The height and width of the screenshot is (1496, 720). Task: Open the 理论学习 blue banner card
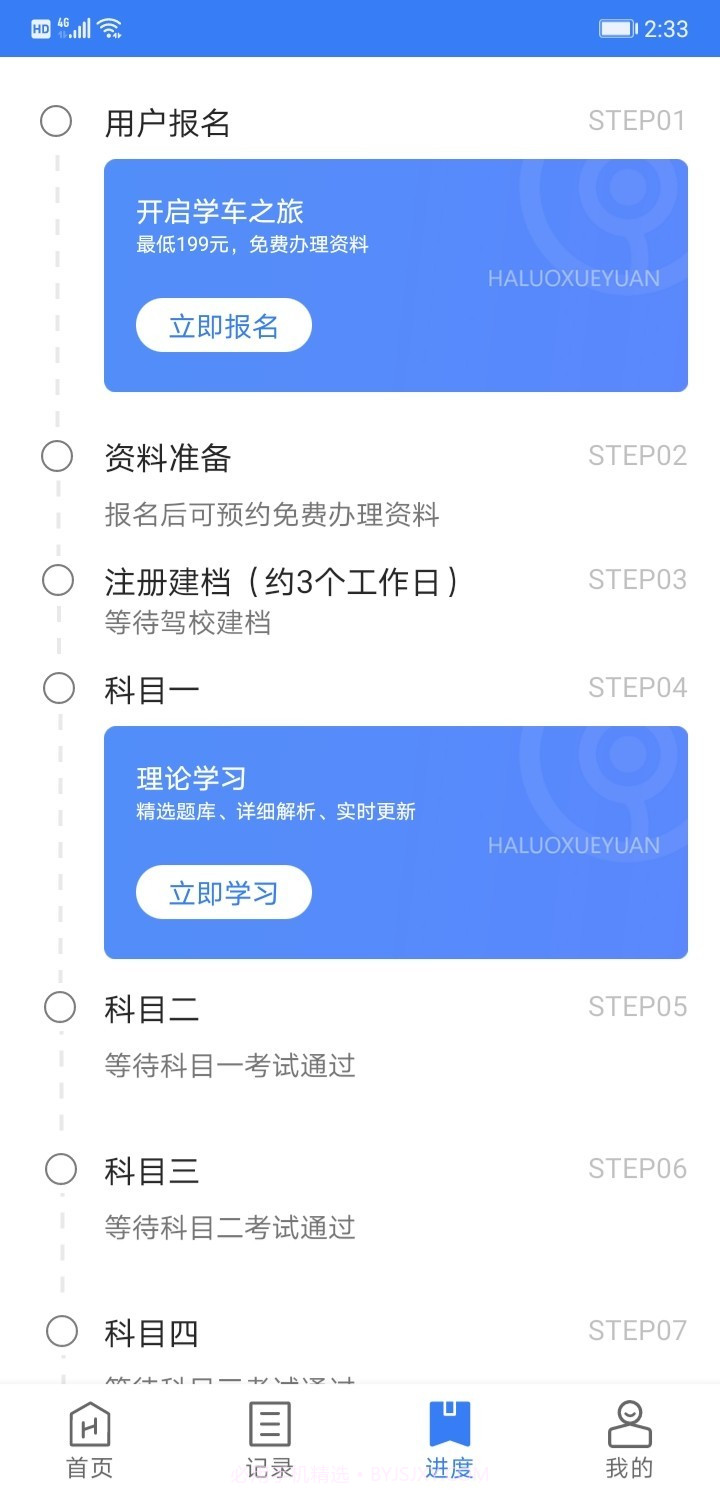395,842
